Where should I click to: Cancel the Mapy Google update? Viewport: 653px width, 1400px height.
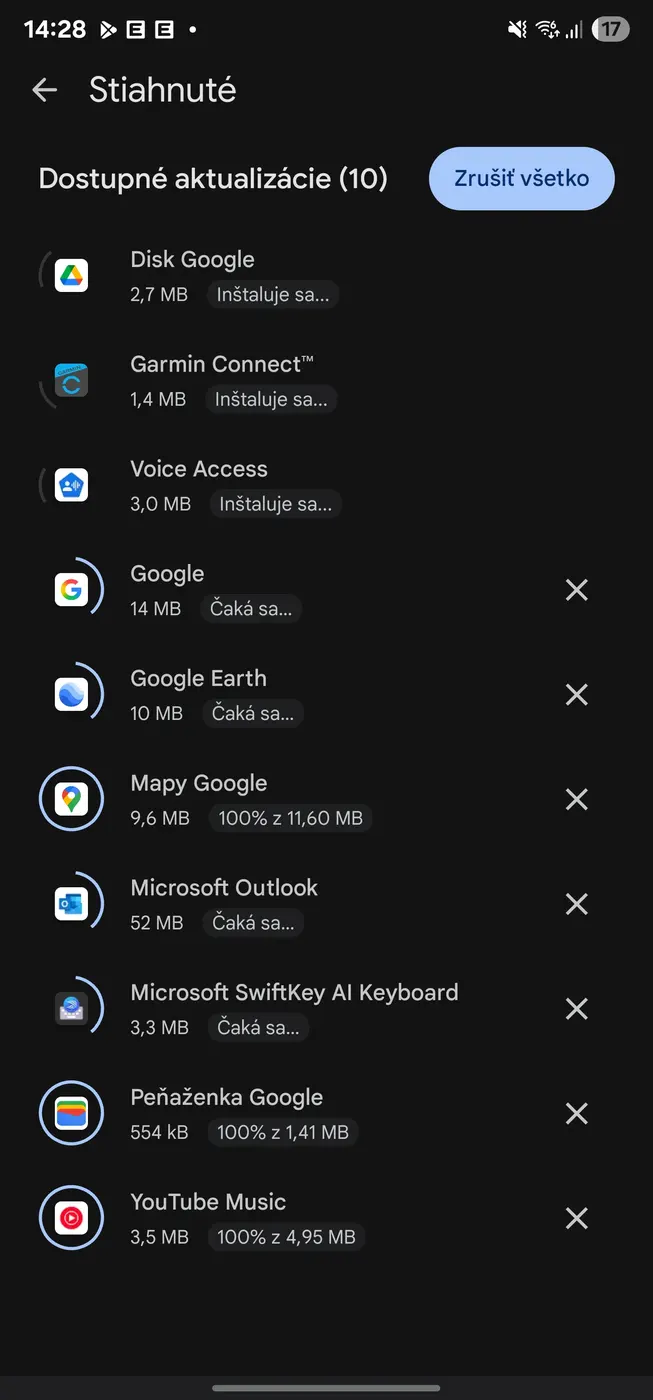click(x=576, y=799)
